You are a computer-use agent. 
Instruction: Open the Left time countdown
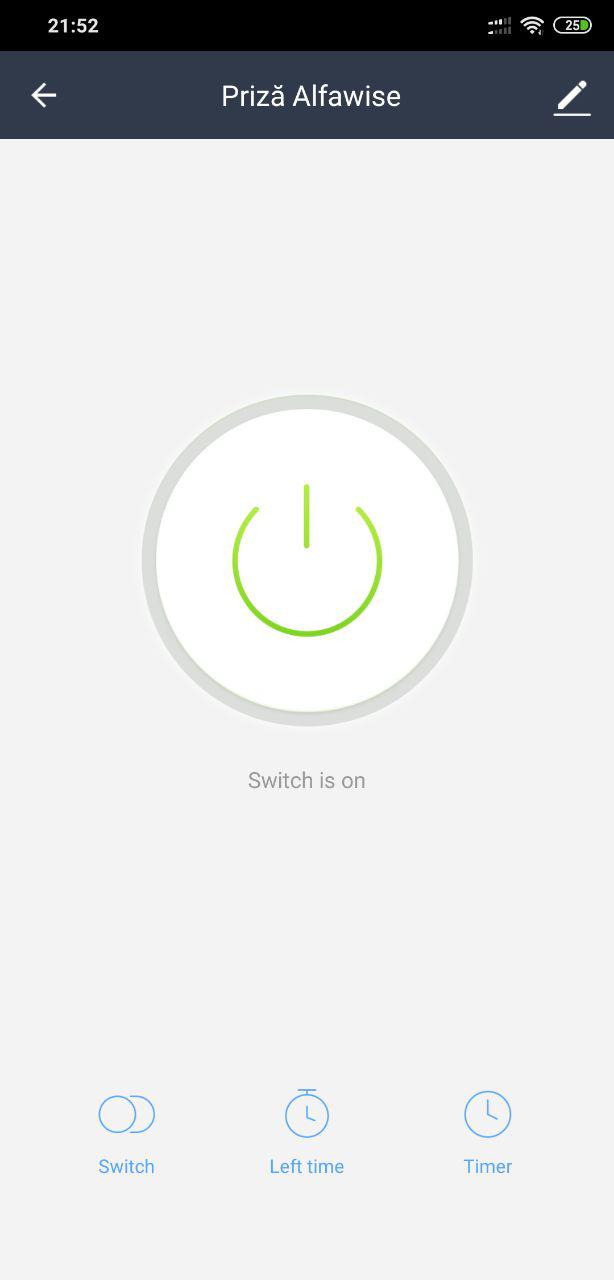point(307,1133)
